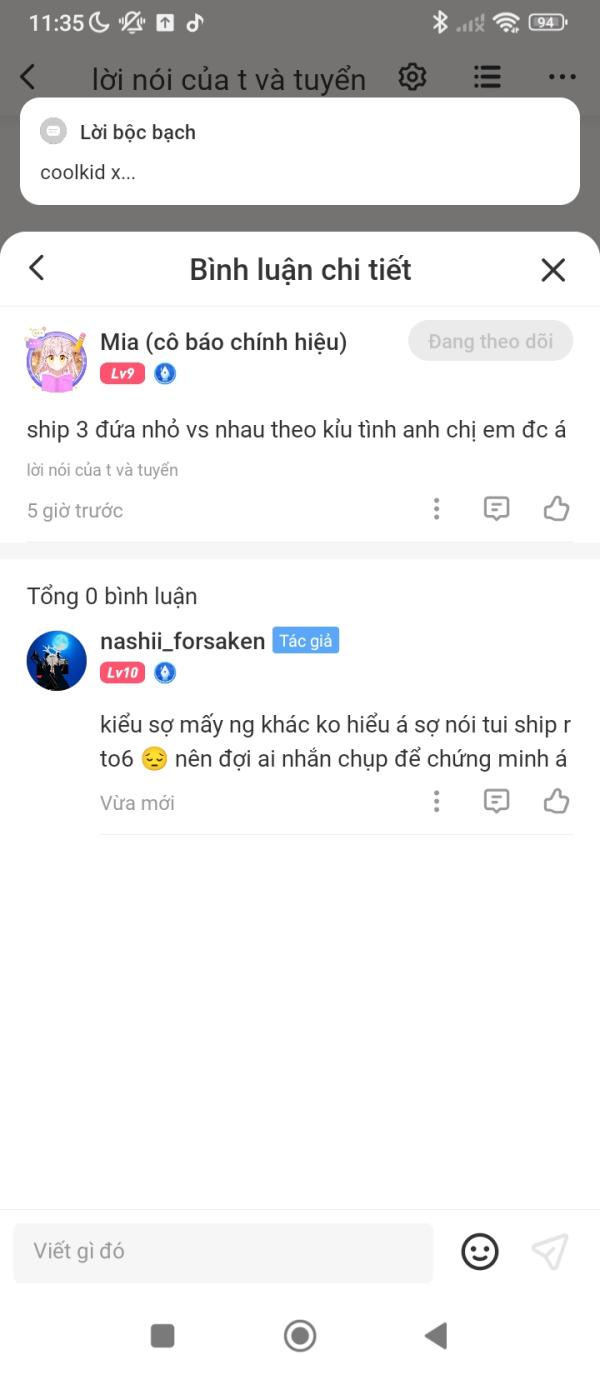Tap the Đang theo dõi button for Mia

coord(490,341)
